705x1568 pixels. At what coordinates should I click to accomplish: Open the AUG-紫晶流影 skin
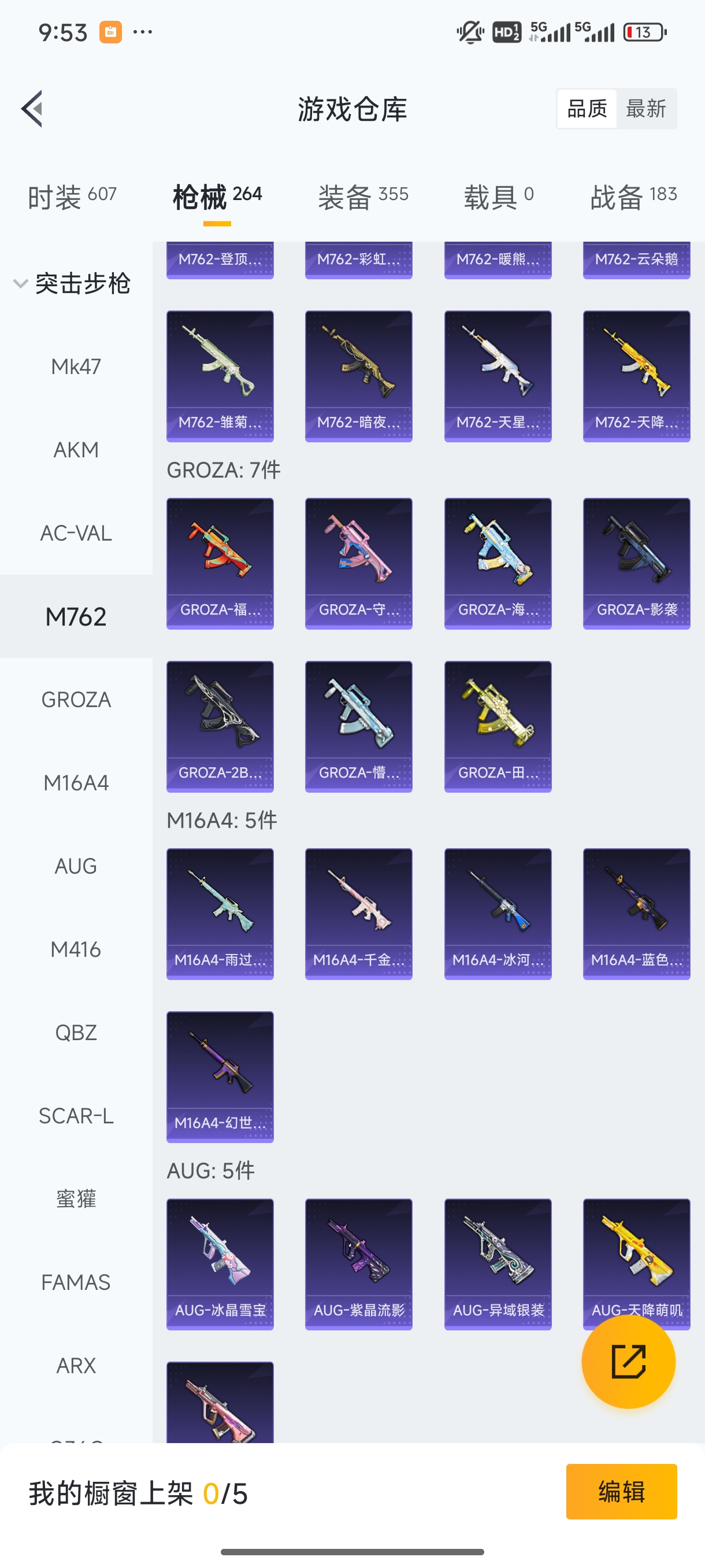coord(358,1264)
